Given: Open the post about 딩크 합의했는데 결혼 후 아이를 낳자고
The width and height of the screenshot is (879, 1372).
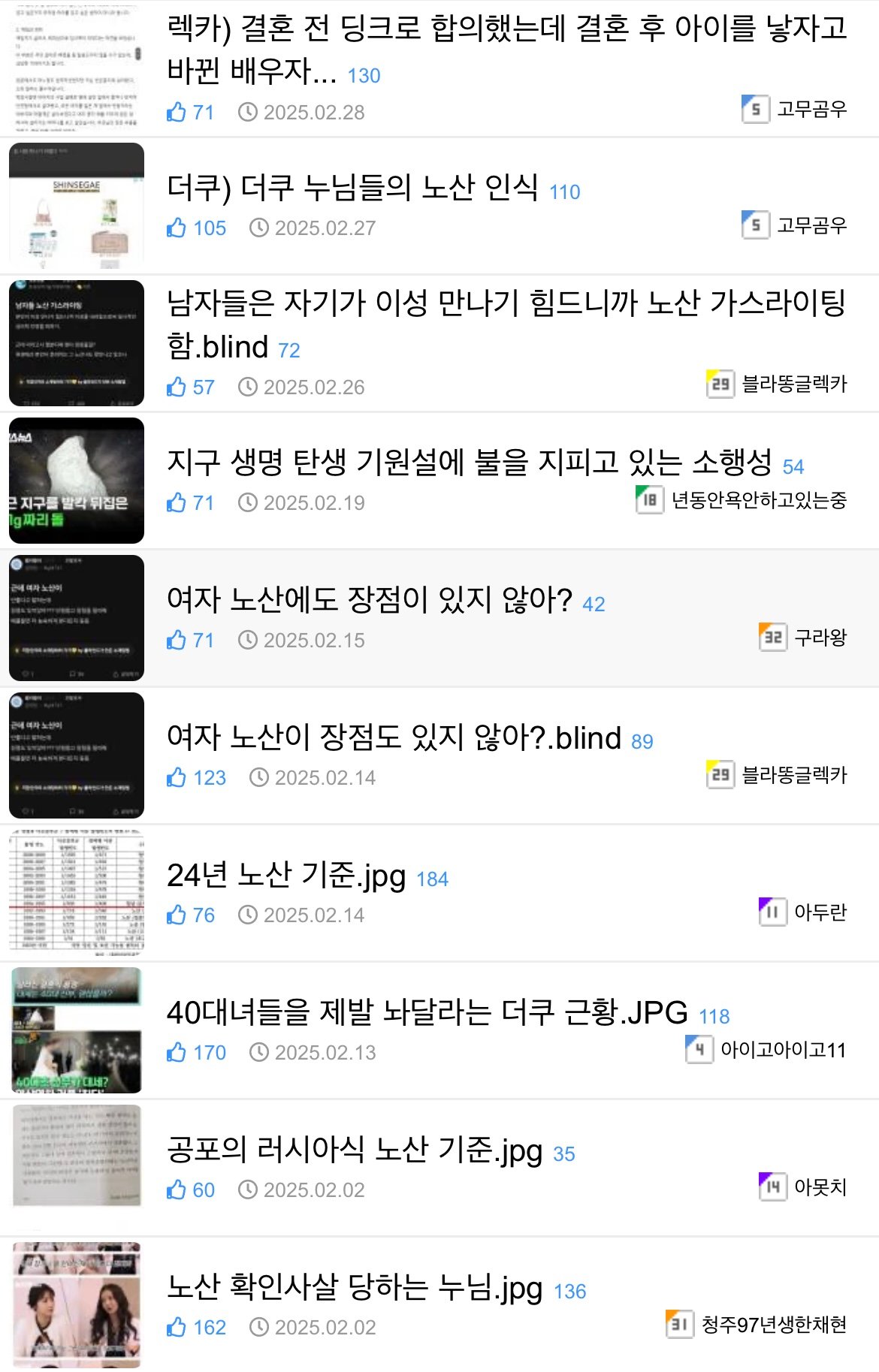Looking at the screenshot, I should click(507, 50).
